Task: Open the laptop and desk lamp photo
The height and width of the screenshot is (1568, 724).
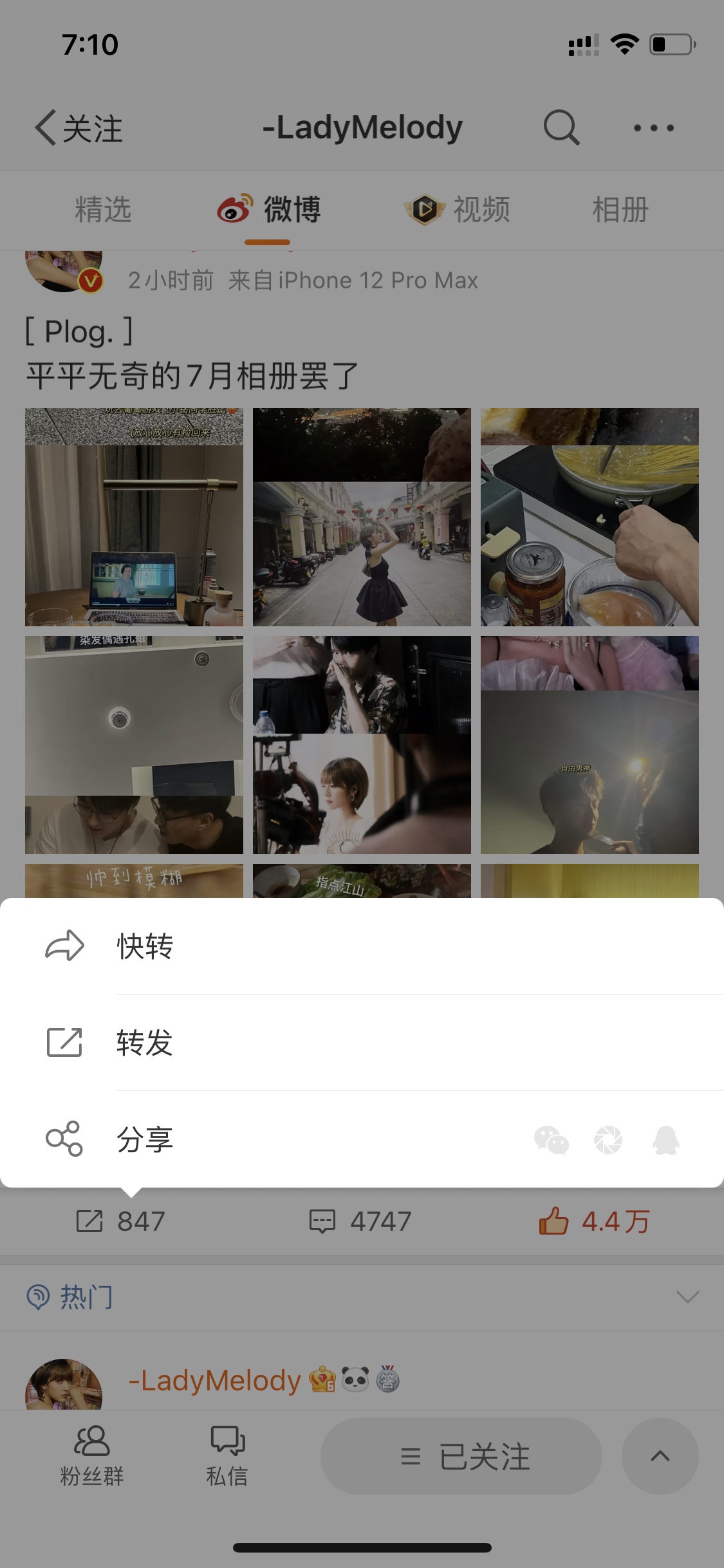Action: pyautogui.click(x=134, y=517)
